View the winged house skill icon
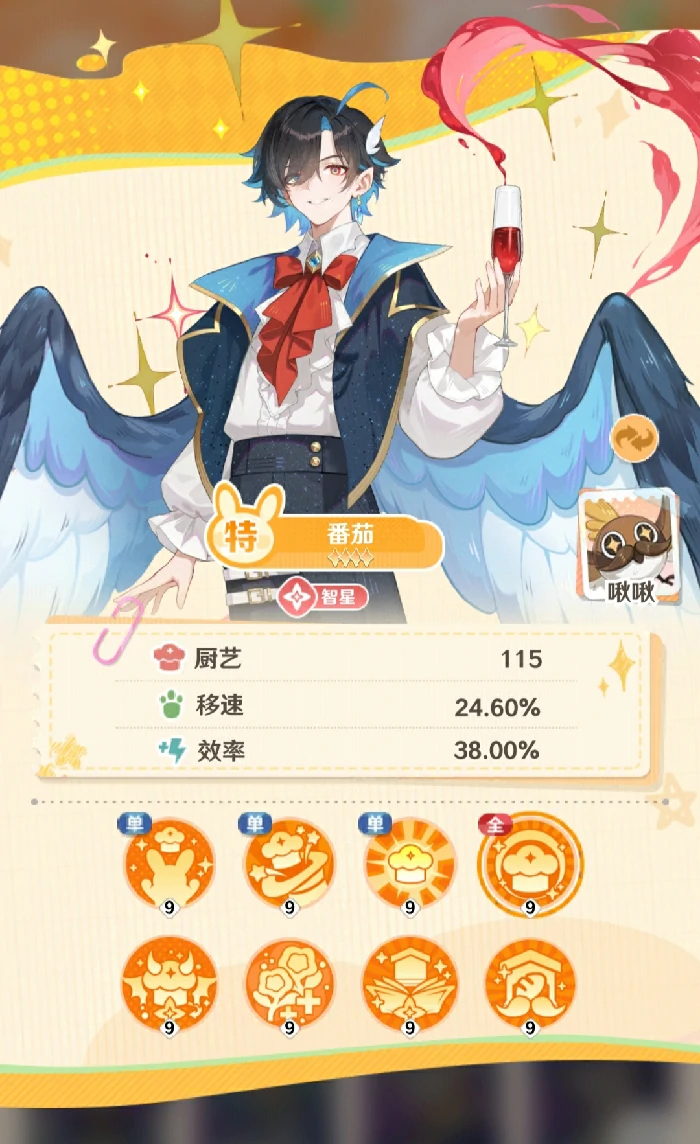700x1144 pixels. (x=410, y=985)
